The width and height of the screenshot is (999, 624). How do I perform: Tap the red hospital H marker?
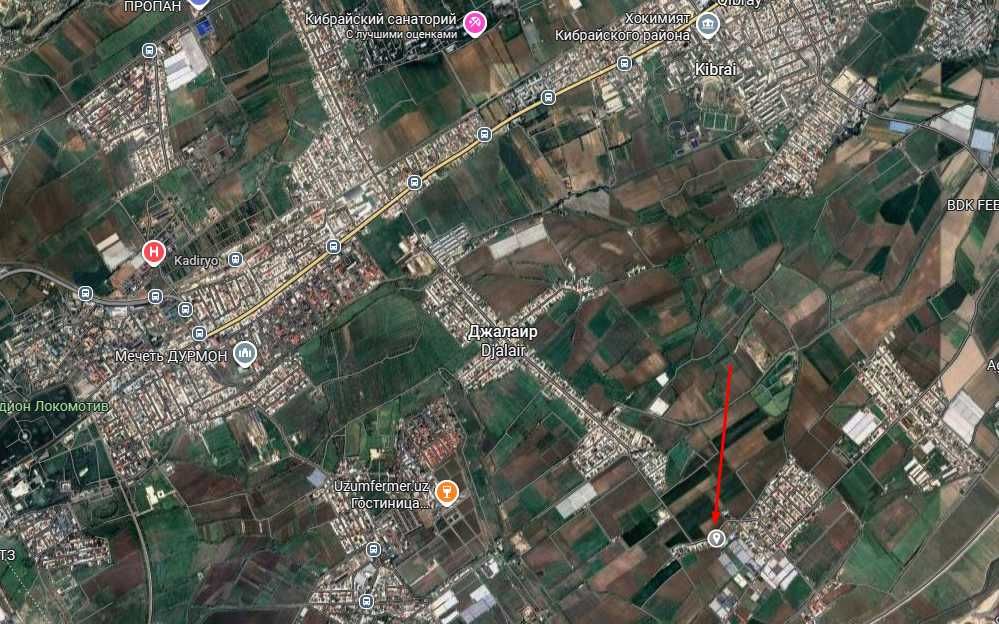pyautogui.click(x=154, y=252)
